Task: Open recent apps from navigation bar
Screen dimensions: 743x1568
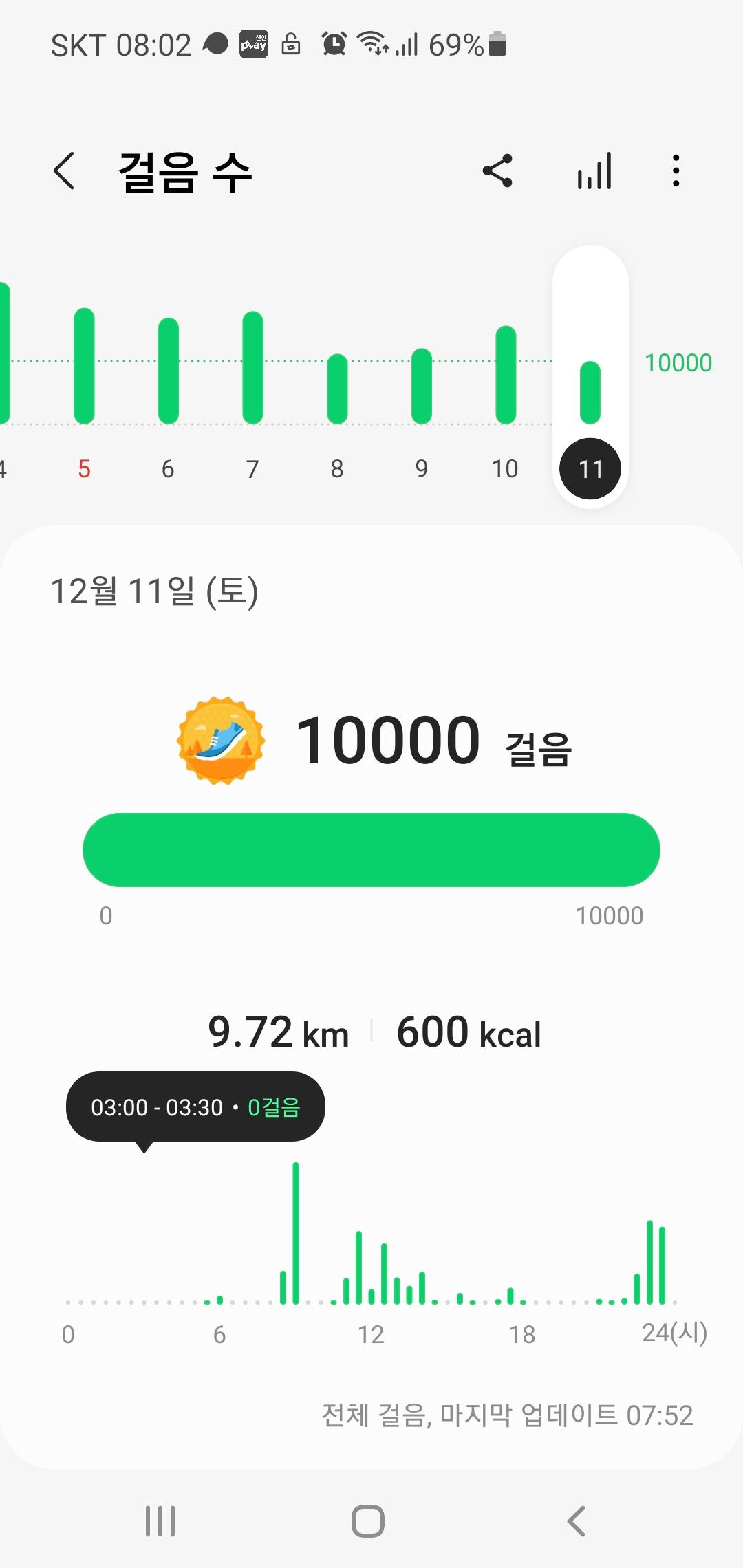Action: (x=160, y=1521)
